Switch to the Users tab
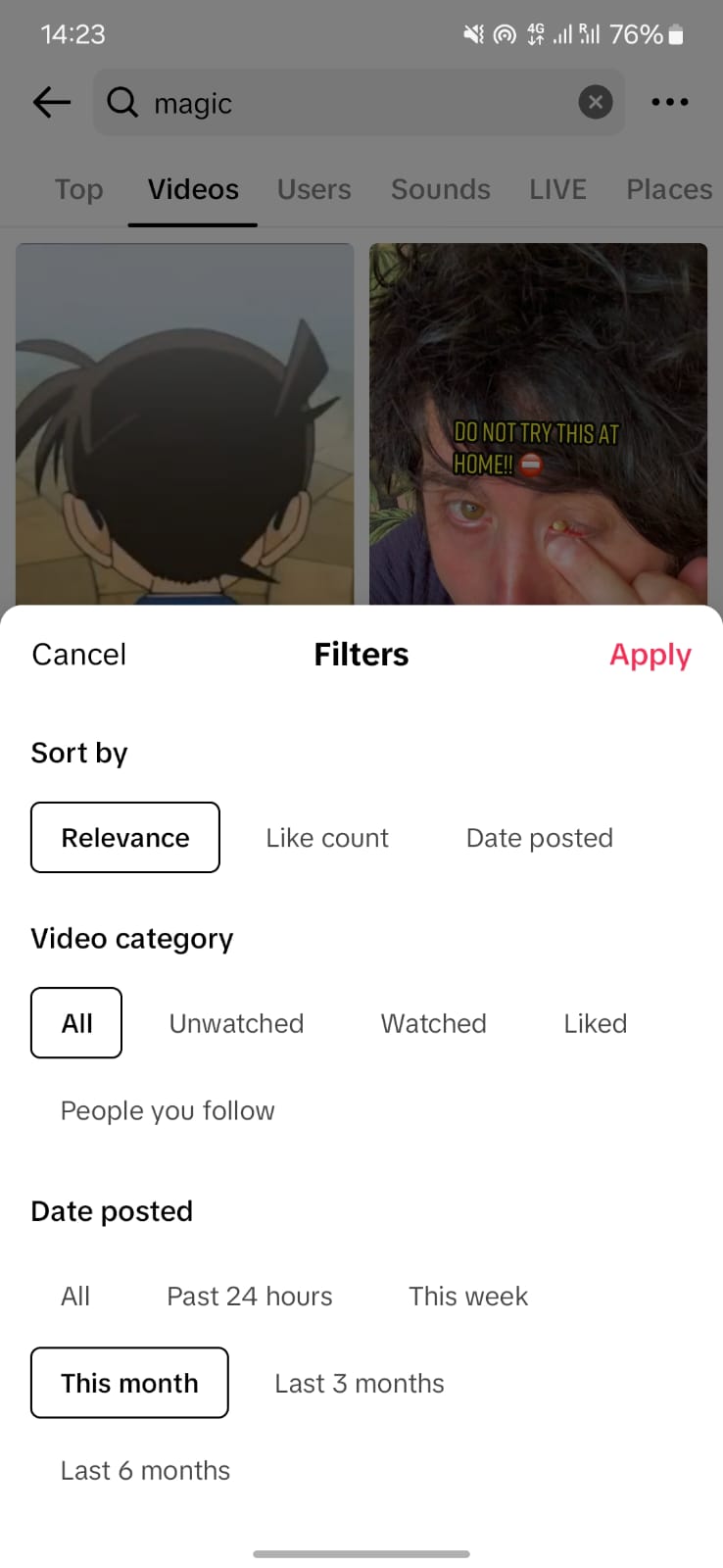 (x=313, y=188)
